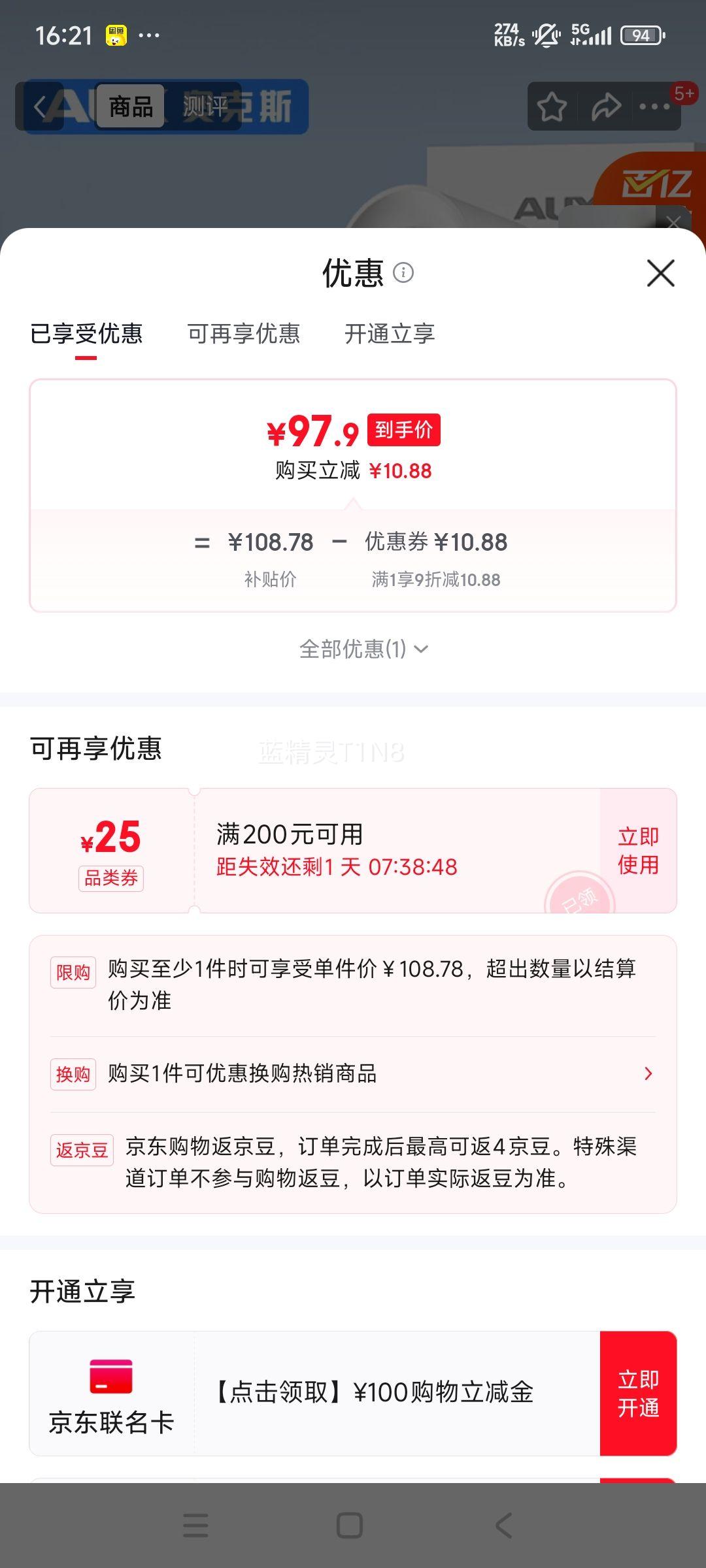Tap 立即使用 to use the ¥25 coupon

pyautogui.click(x=639, y=851)
